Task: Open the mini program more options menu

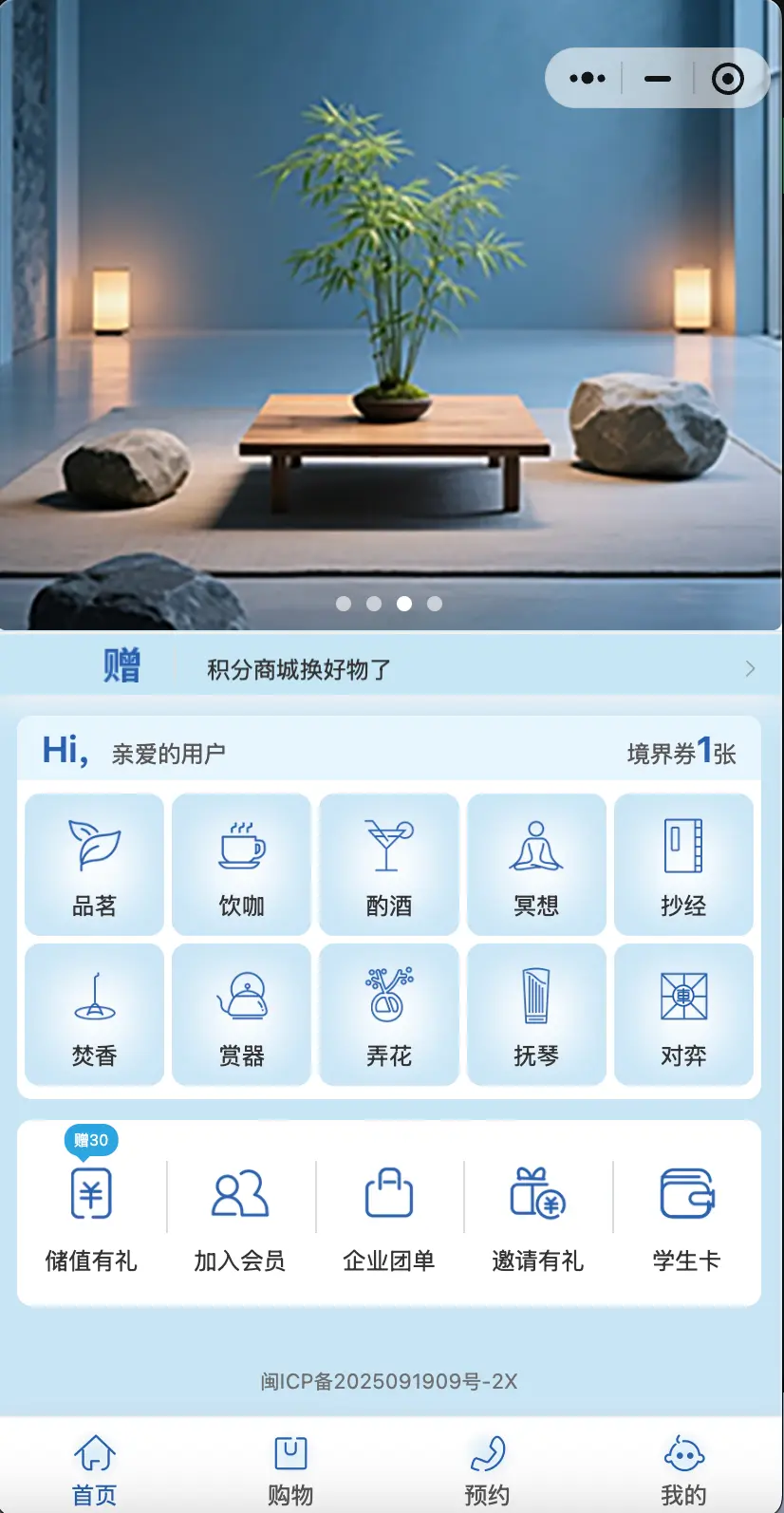Action: click(x=588, y=79)
